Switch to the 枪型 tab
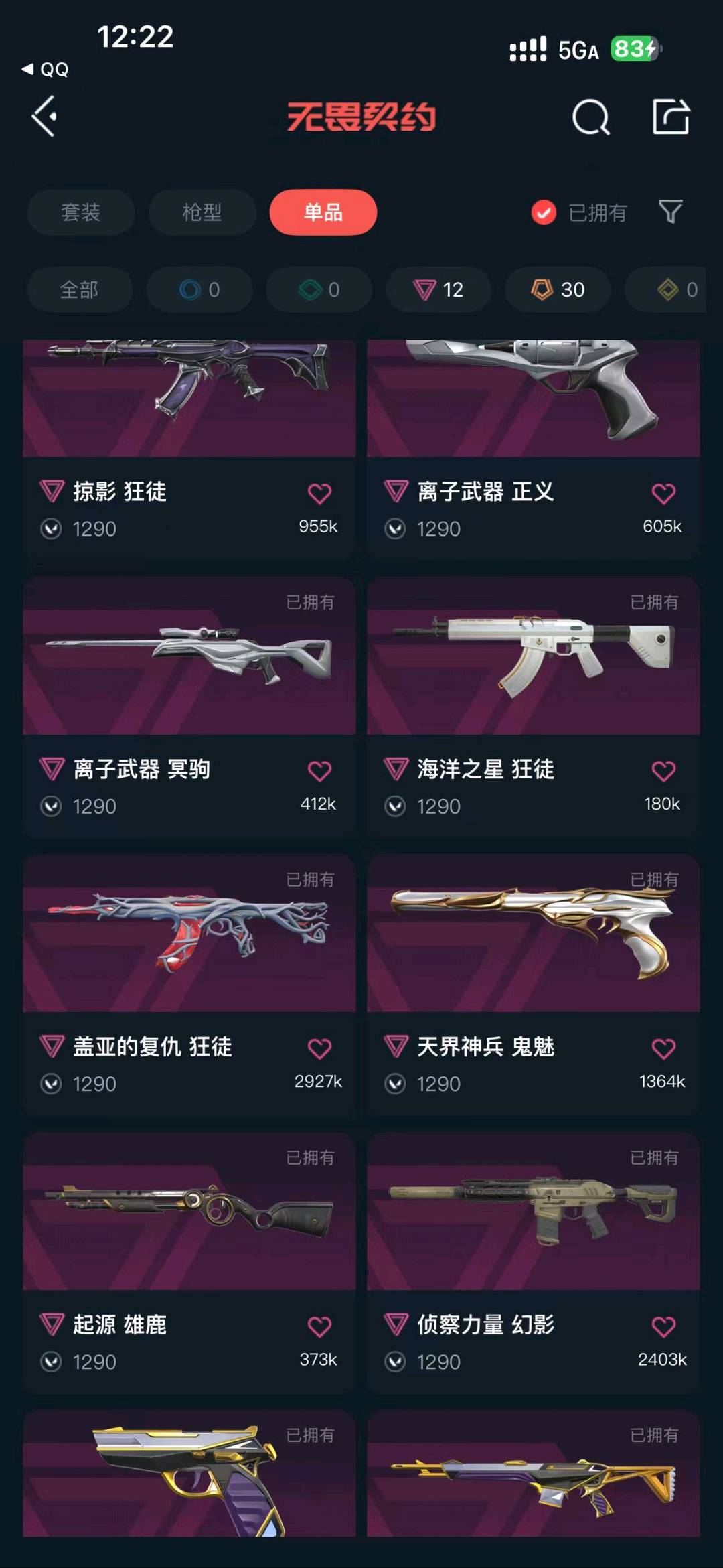Image resolution: width=723 pixels, height=1568 pixels. [x=202, y=212]
